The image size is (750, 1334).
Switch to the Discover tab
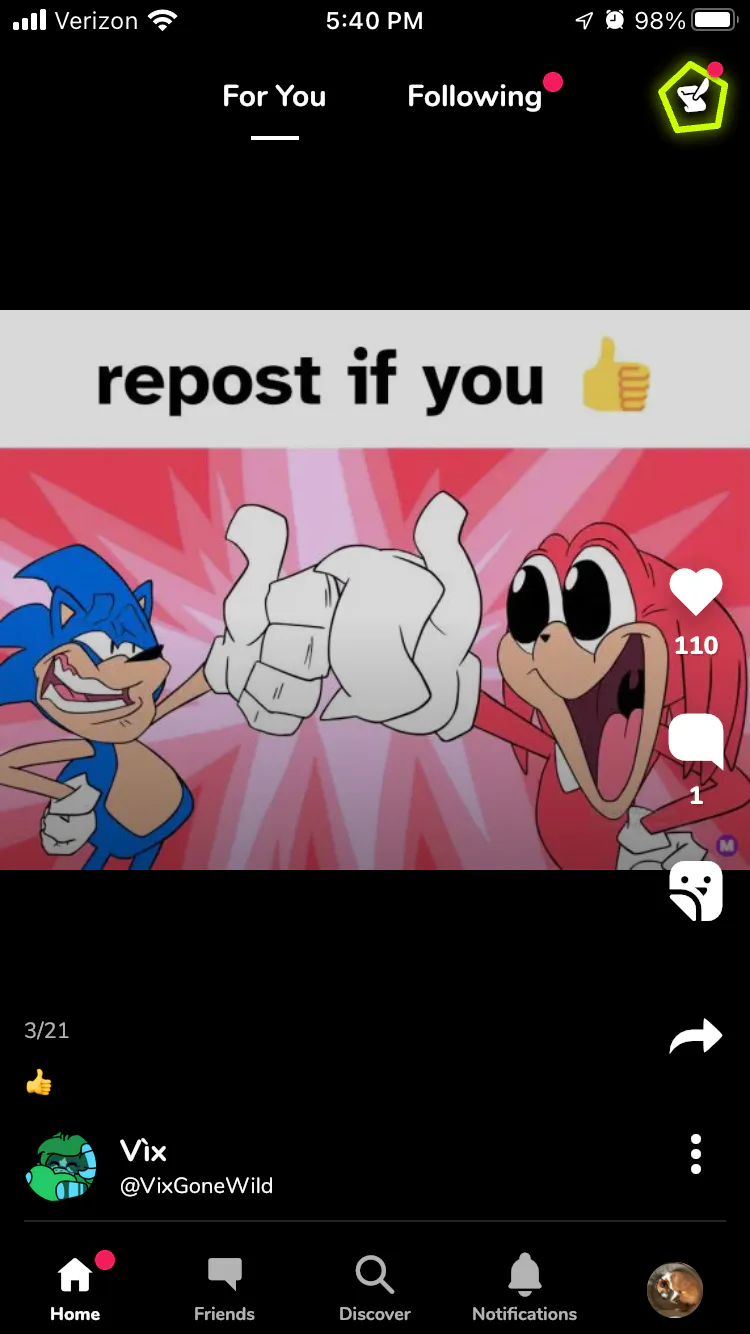(x=375, y=1288)
